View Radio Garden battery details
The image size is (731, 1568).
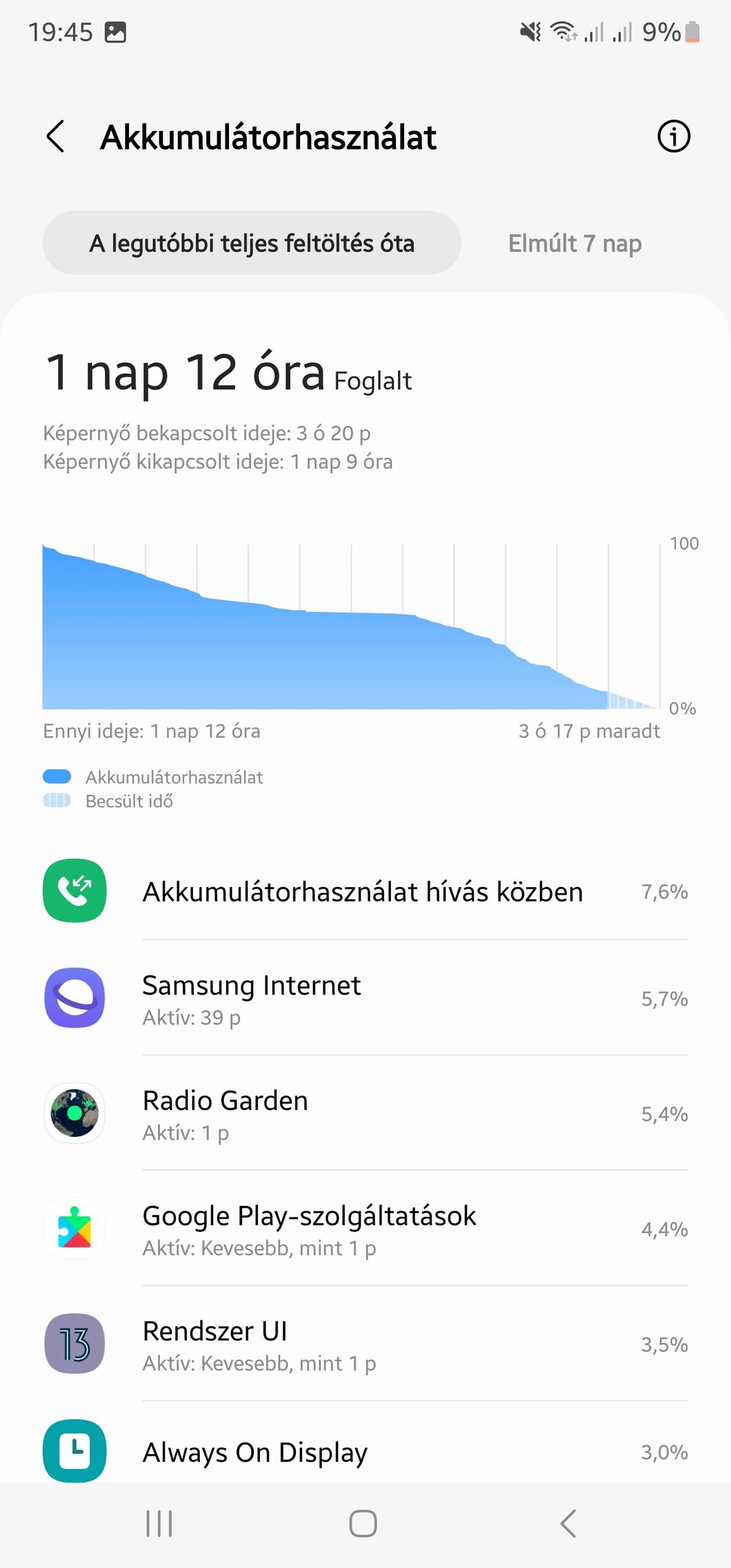[x=363, y=1113]
